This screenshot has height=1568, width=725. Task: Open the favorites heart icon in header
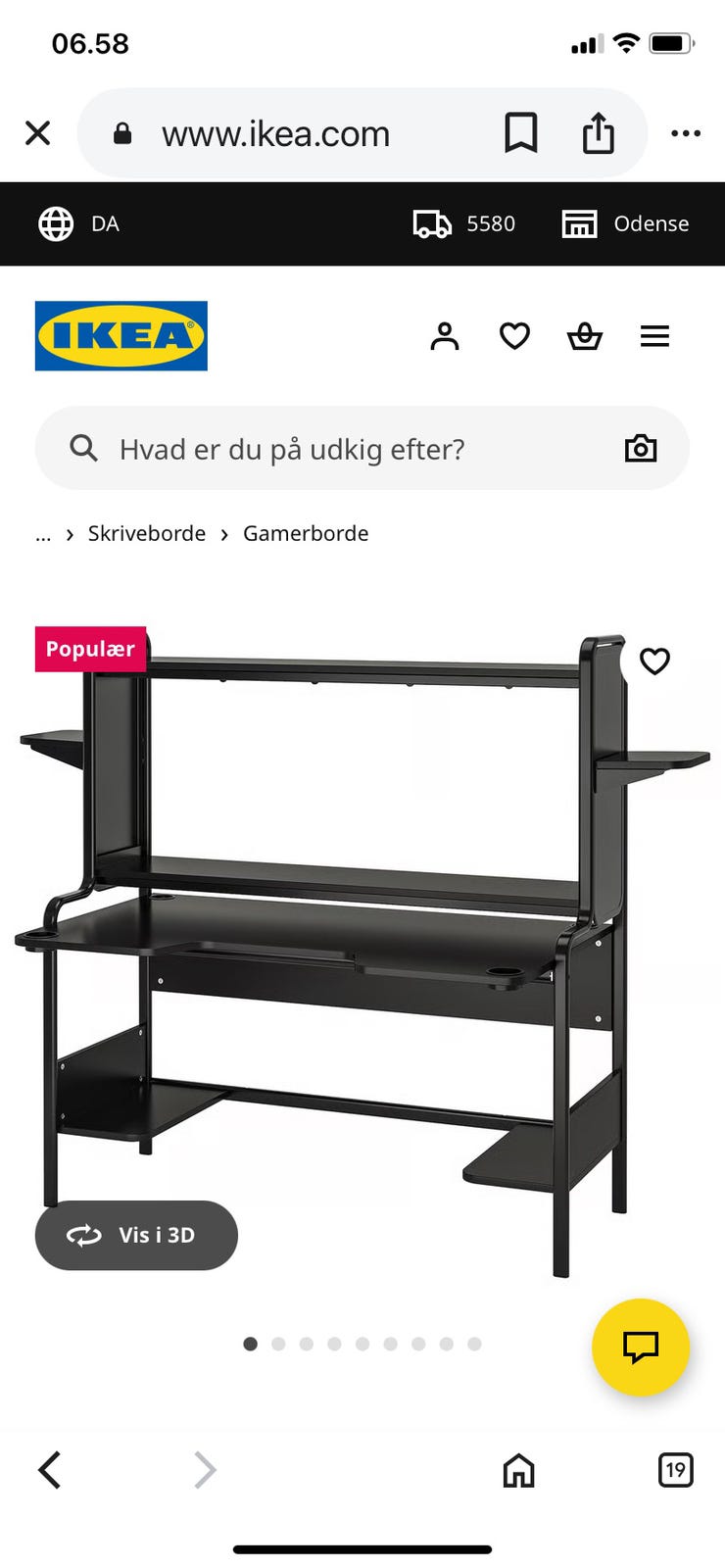click(x=514, y=336)
